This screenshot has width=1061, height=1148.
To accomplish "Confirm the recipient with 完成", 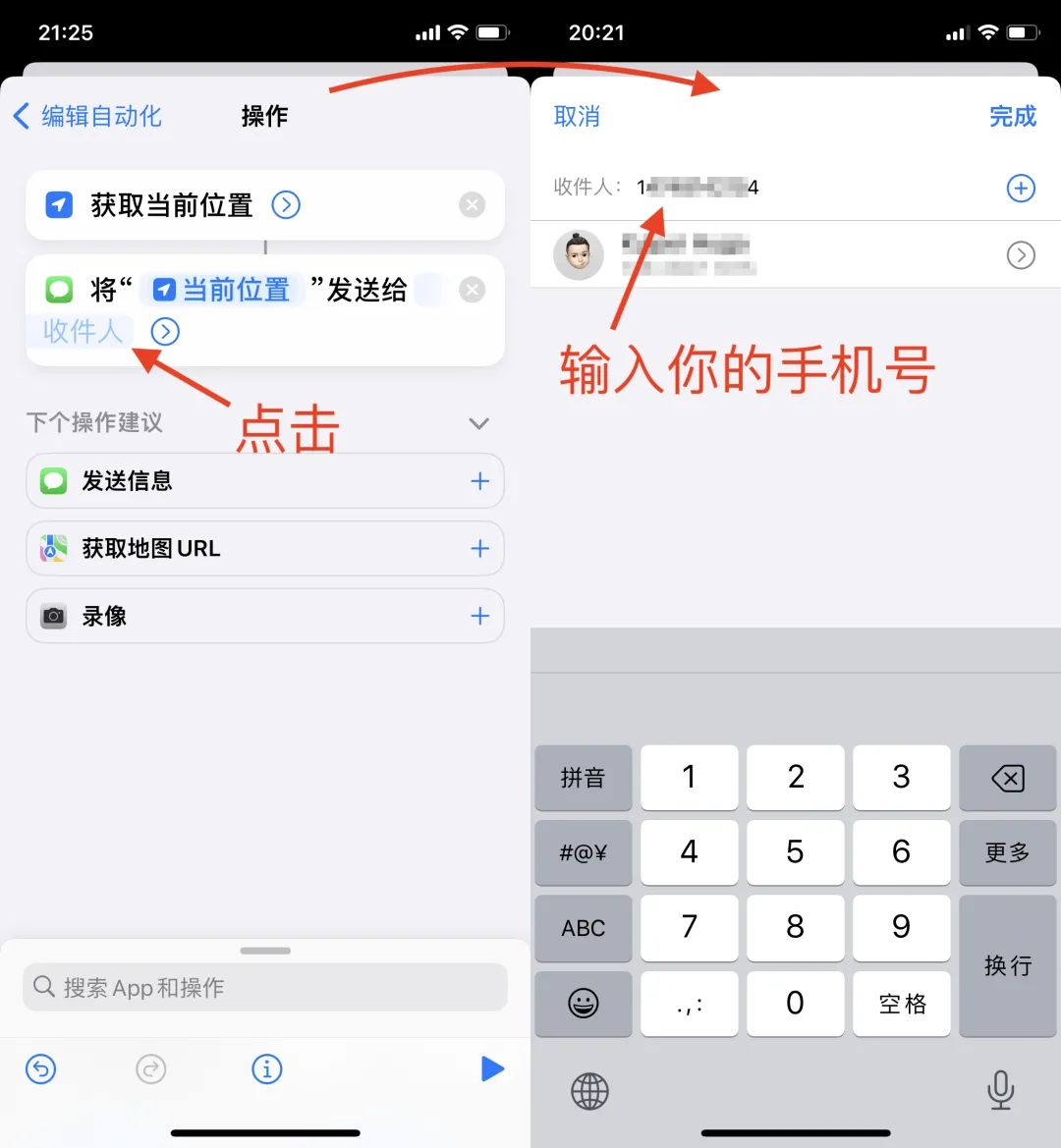I will (x=1012, y=117).
